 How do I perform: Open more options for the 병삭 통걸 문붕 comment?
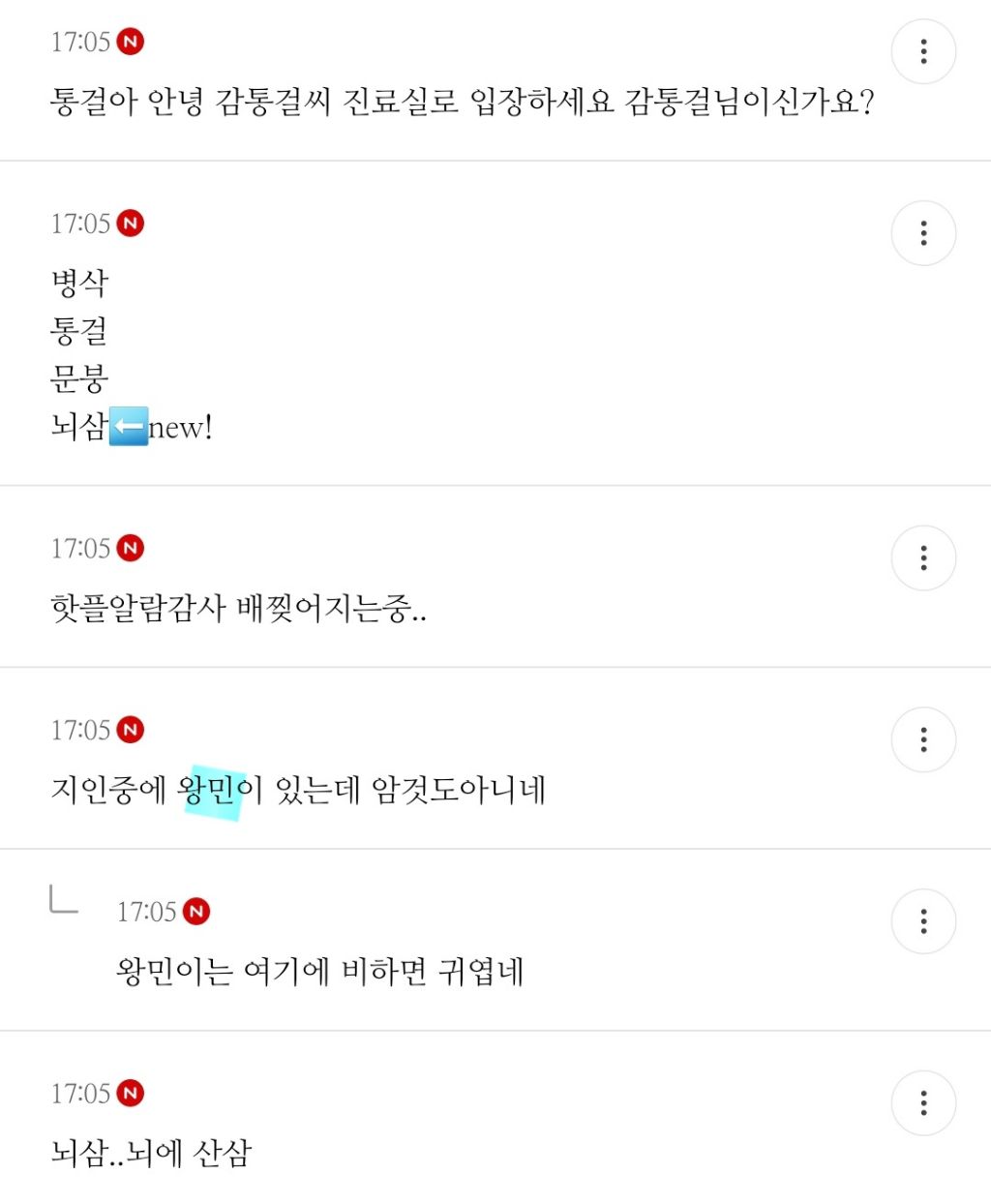(x=923, y=233)
